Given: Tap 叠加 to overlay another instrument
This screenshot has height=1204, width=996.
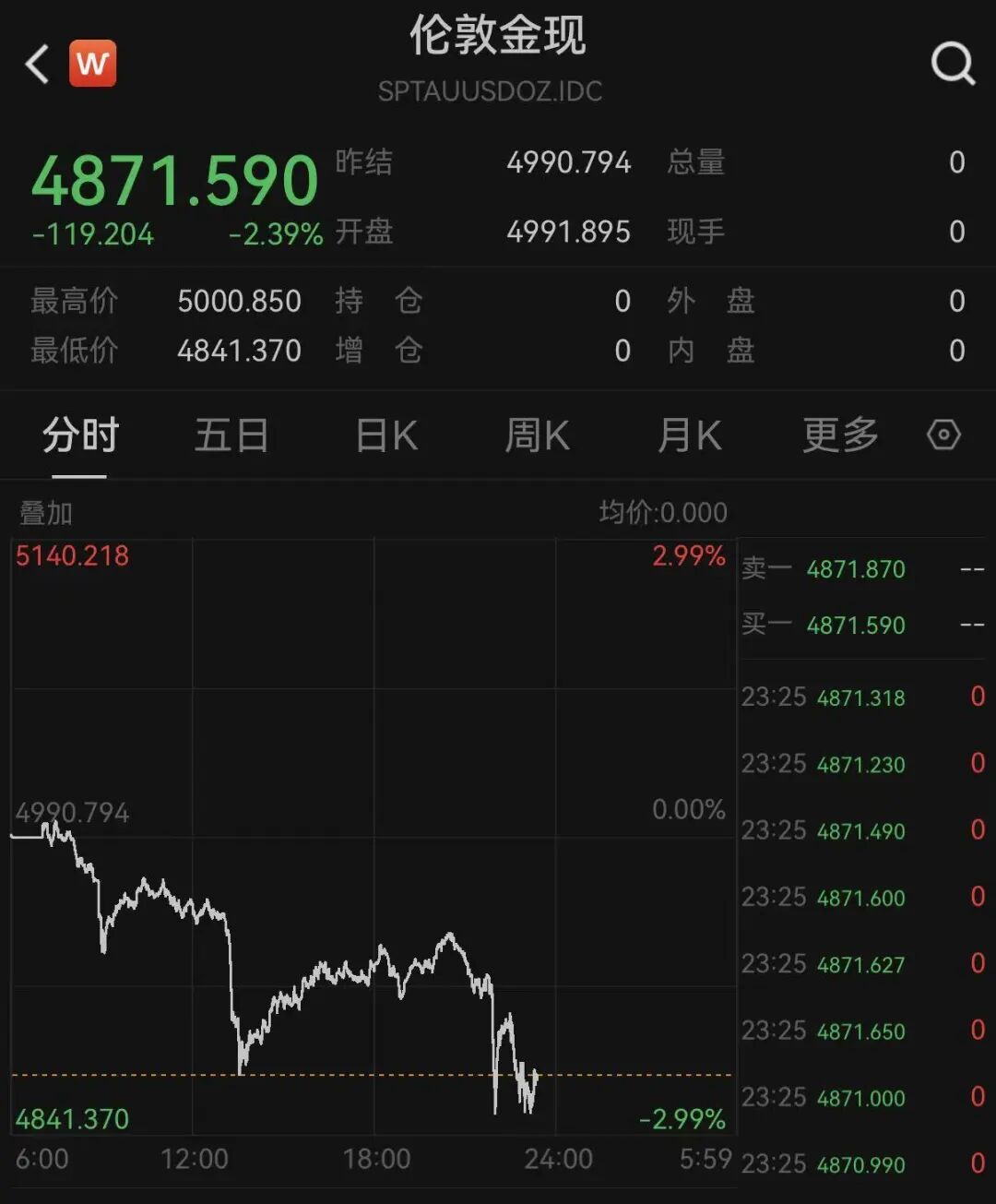Looking at the screenshot, I should pos(46,513).
